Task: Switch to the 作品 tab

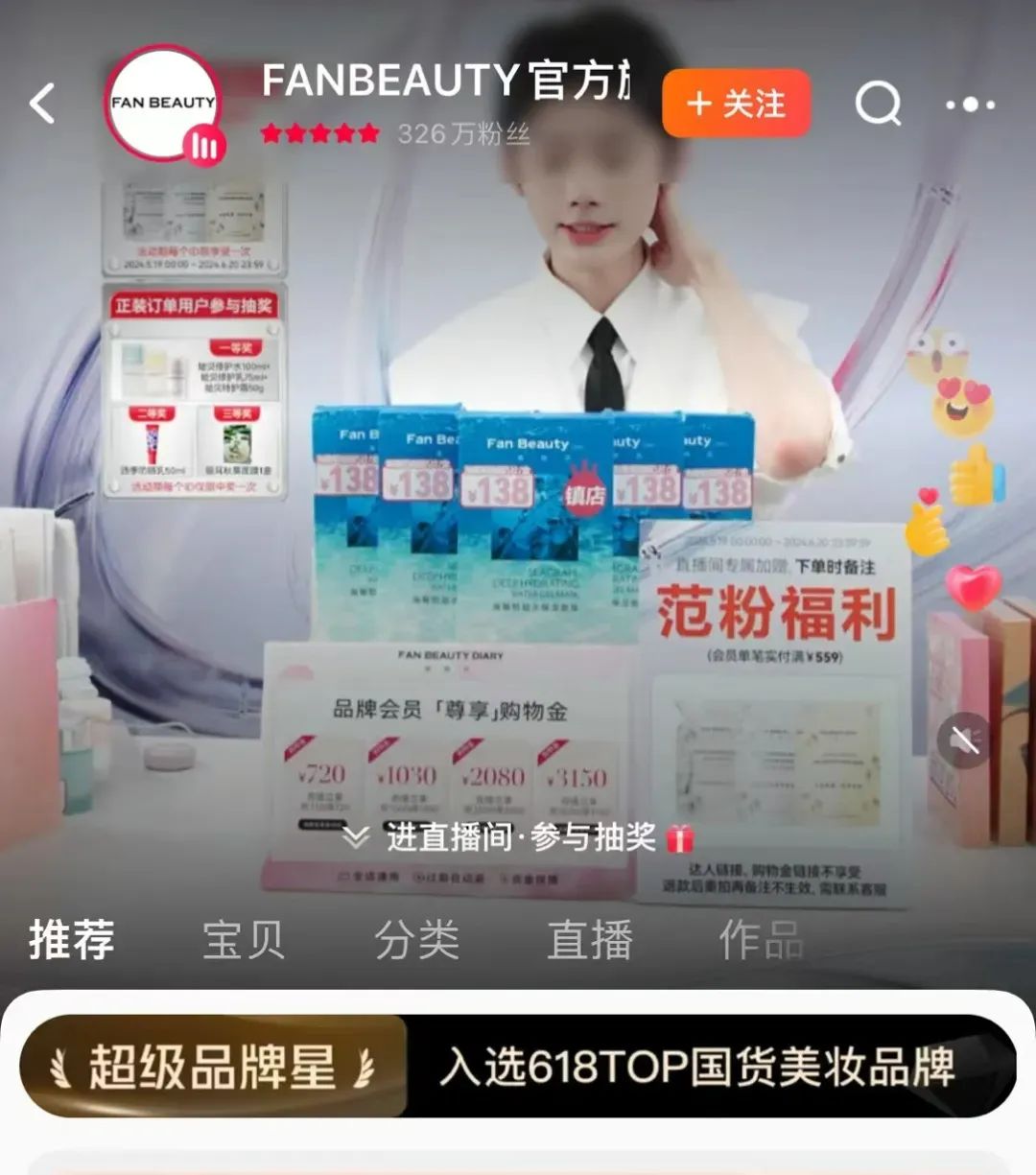Action: coord(761,939)
